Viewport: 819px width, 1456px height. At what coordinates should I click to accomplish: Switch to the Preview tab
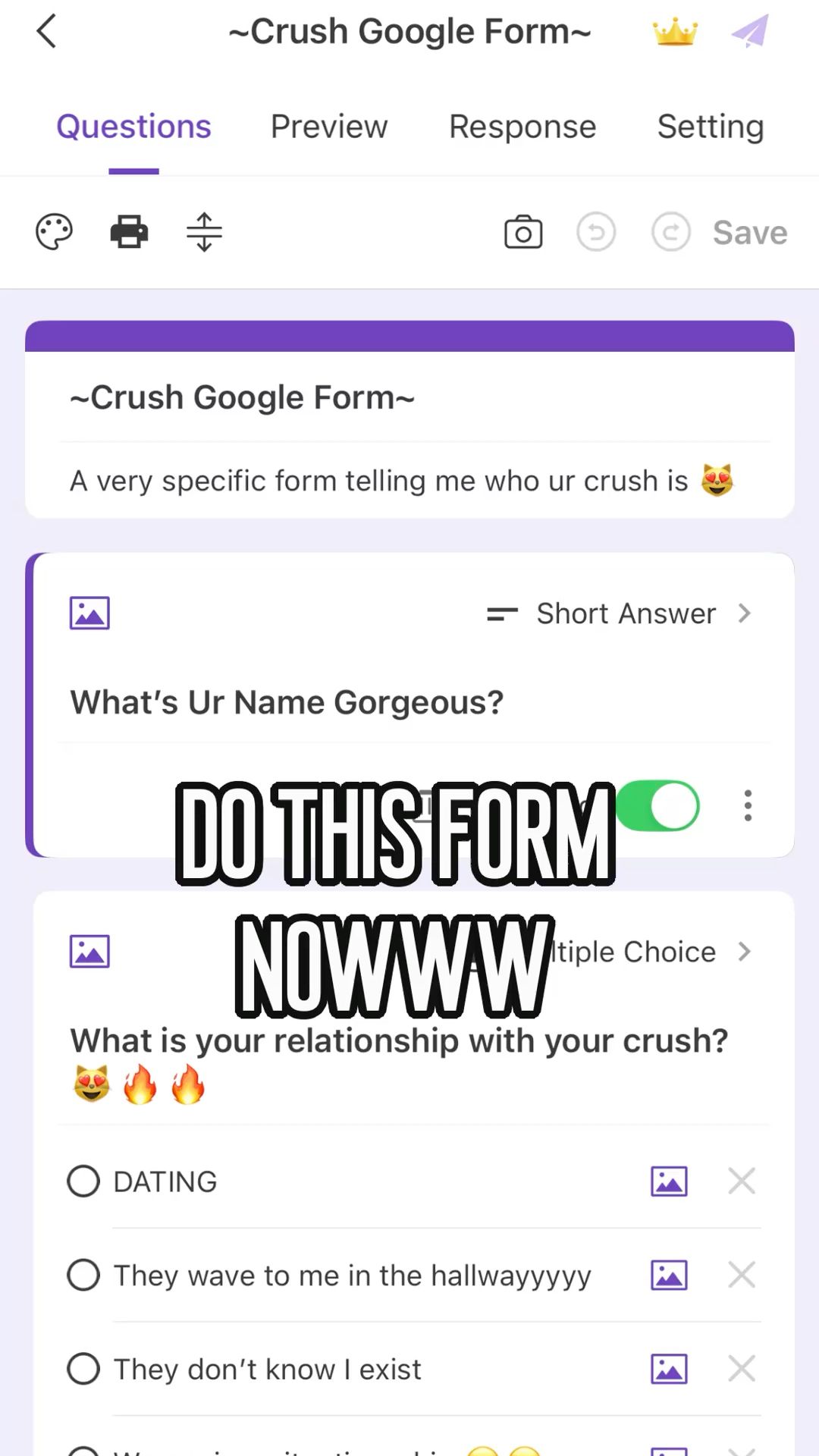(328, 127)
